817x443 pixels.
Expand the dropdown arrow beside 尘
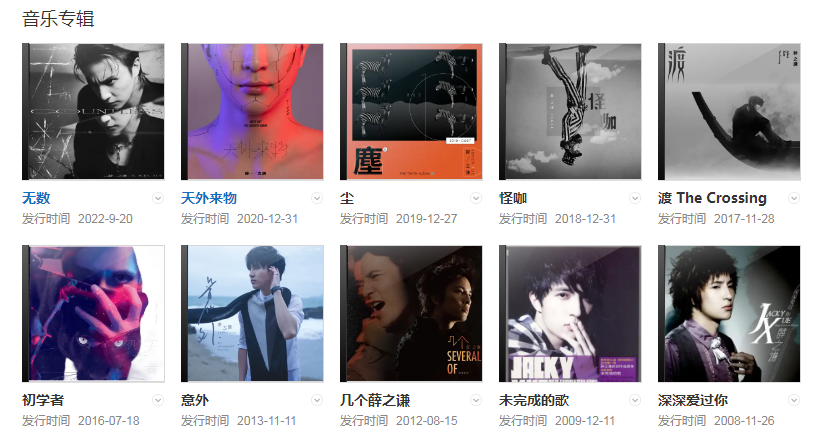(x=476, y=198)
